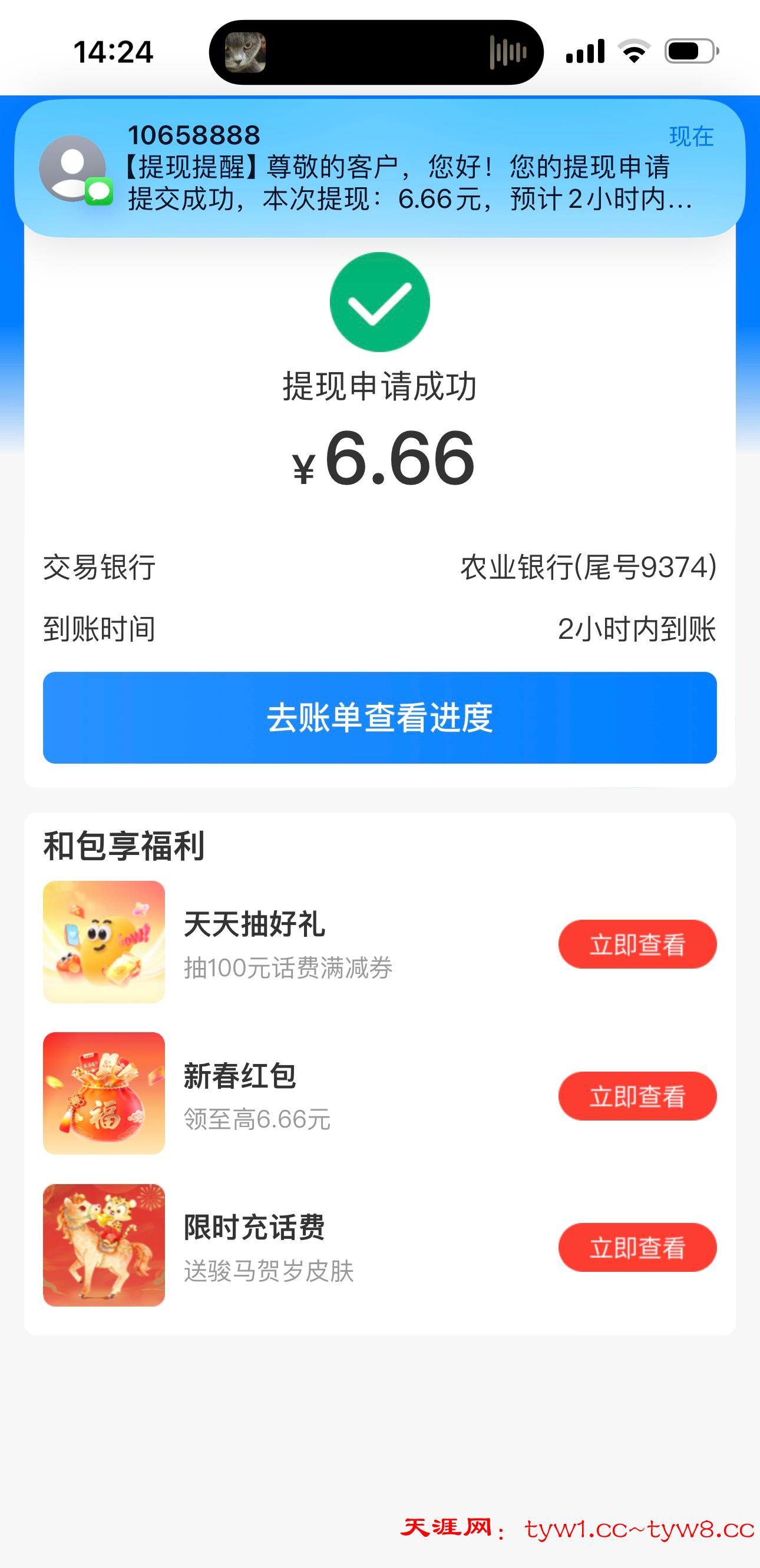
Task: Tap 立即查看 for 新春红包
Action: click(637, 1096)
